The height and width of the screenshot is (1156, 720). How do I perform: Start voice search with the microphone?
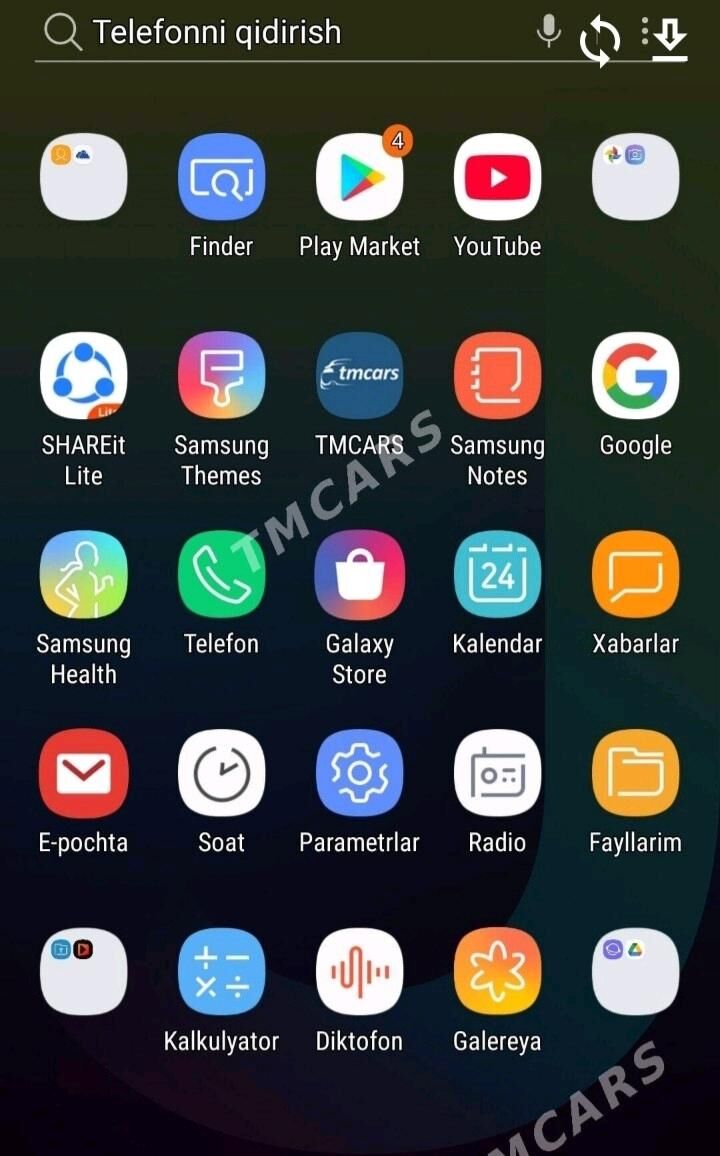click(548, 33)
